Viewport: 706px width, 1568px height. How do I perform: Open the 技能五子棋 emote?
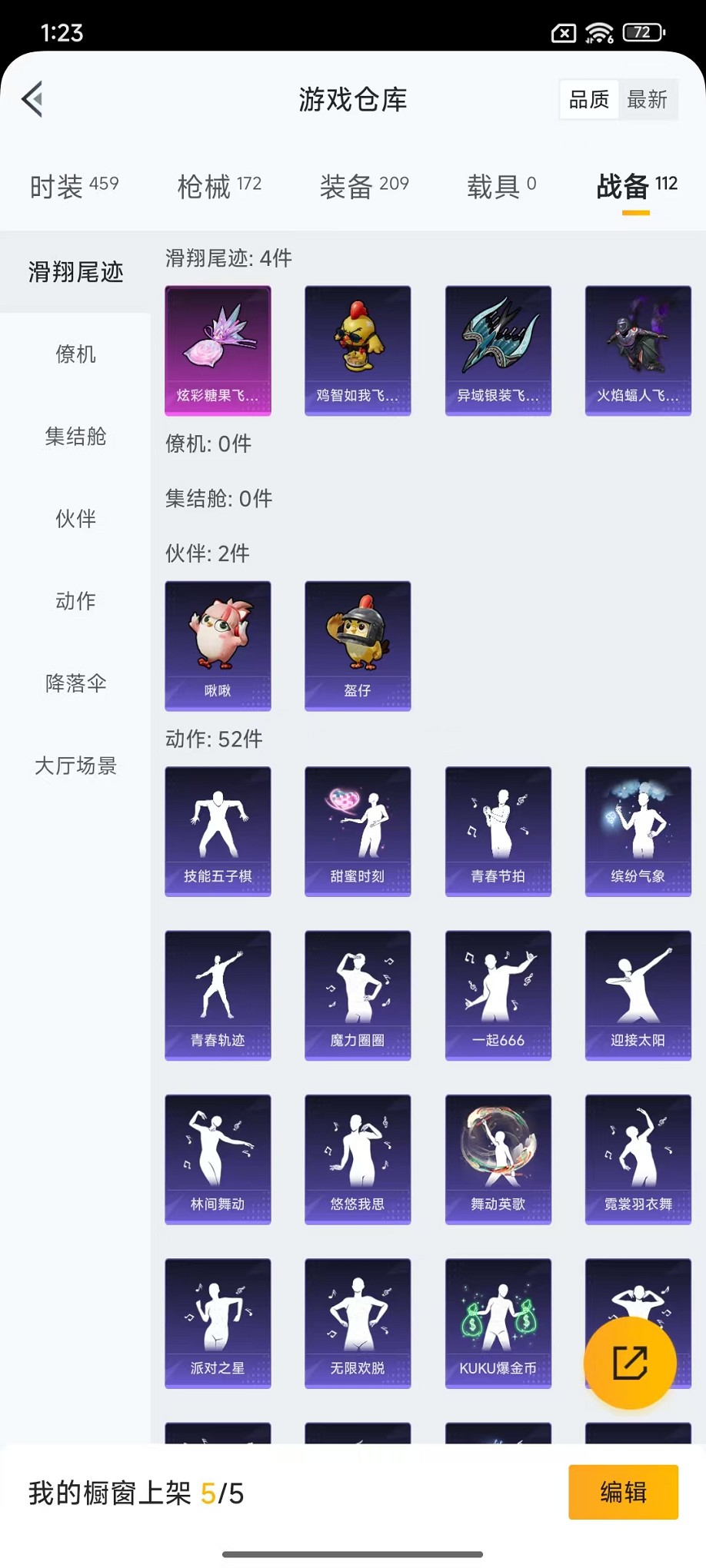pyautogui.click(x=218, y=831)
